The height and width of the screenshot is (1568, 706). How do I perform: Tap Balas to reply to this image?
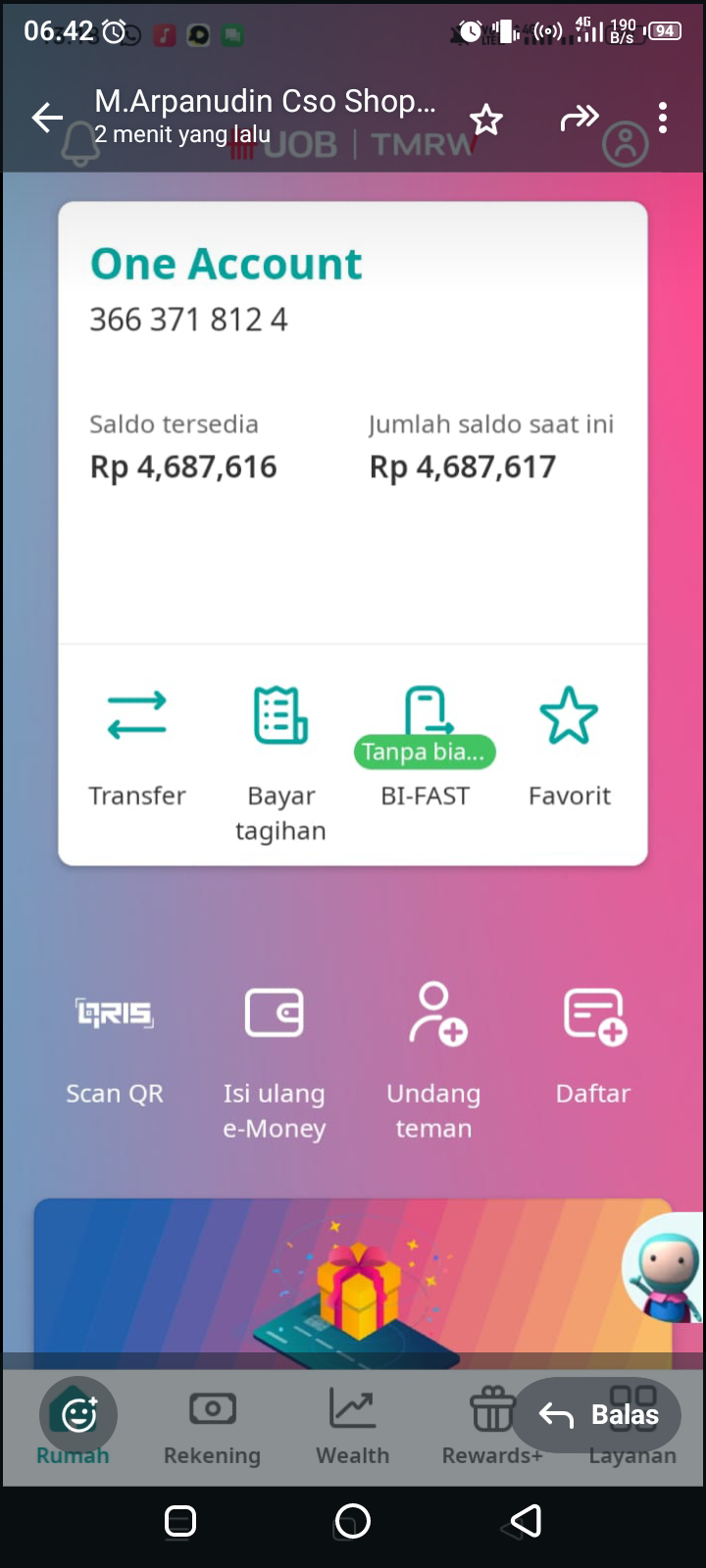[597, 1415]
